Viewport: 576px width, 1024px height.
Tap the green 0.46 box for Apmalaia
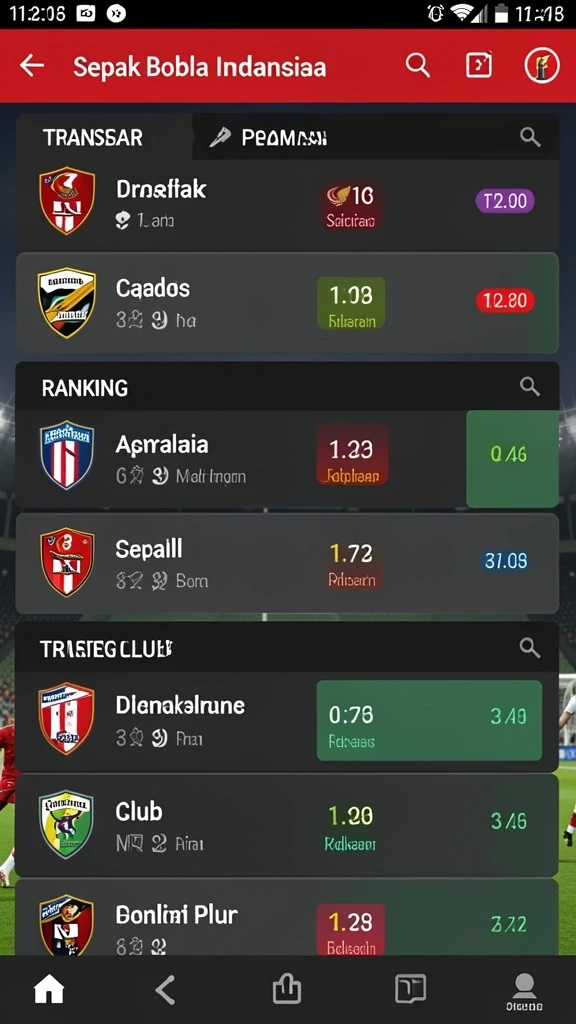(x=512, y=459)
